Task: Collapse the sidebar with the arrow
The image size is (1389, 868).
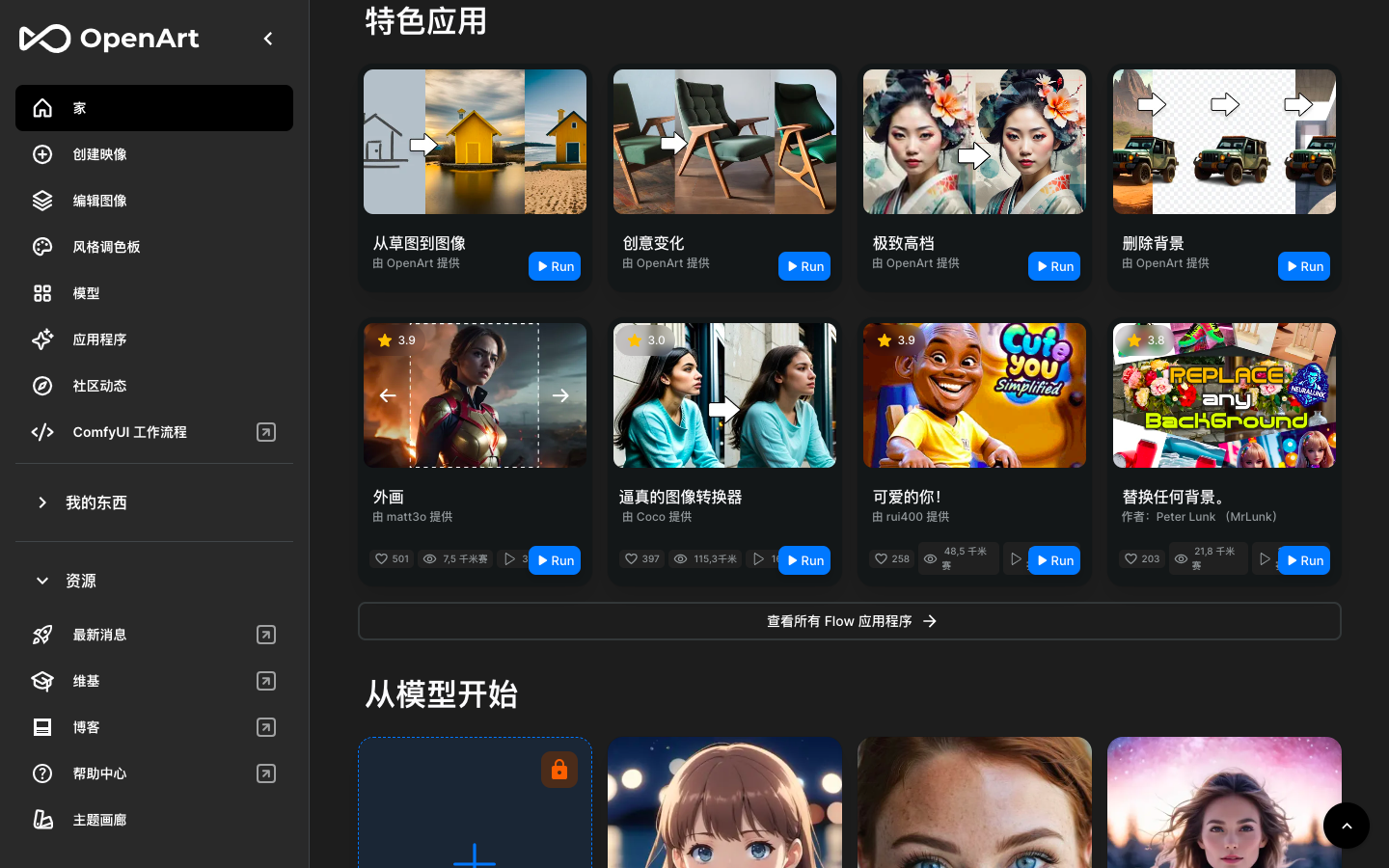Action: (268, 39)
